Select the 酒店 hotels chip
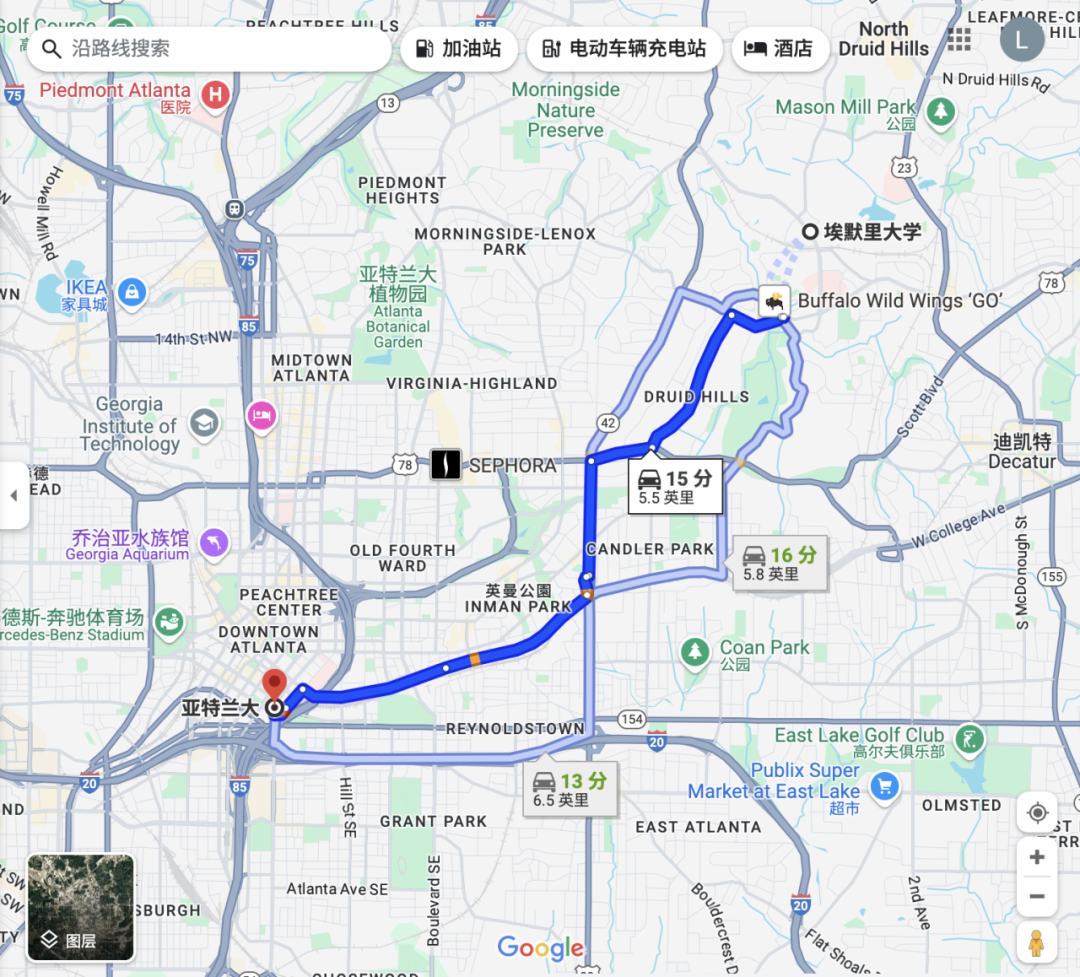 (x=779, y=48)
